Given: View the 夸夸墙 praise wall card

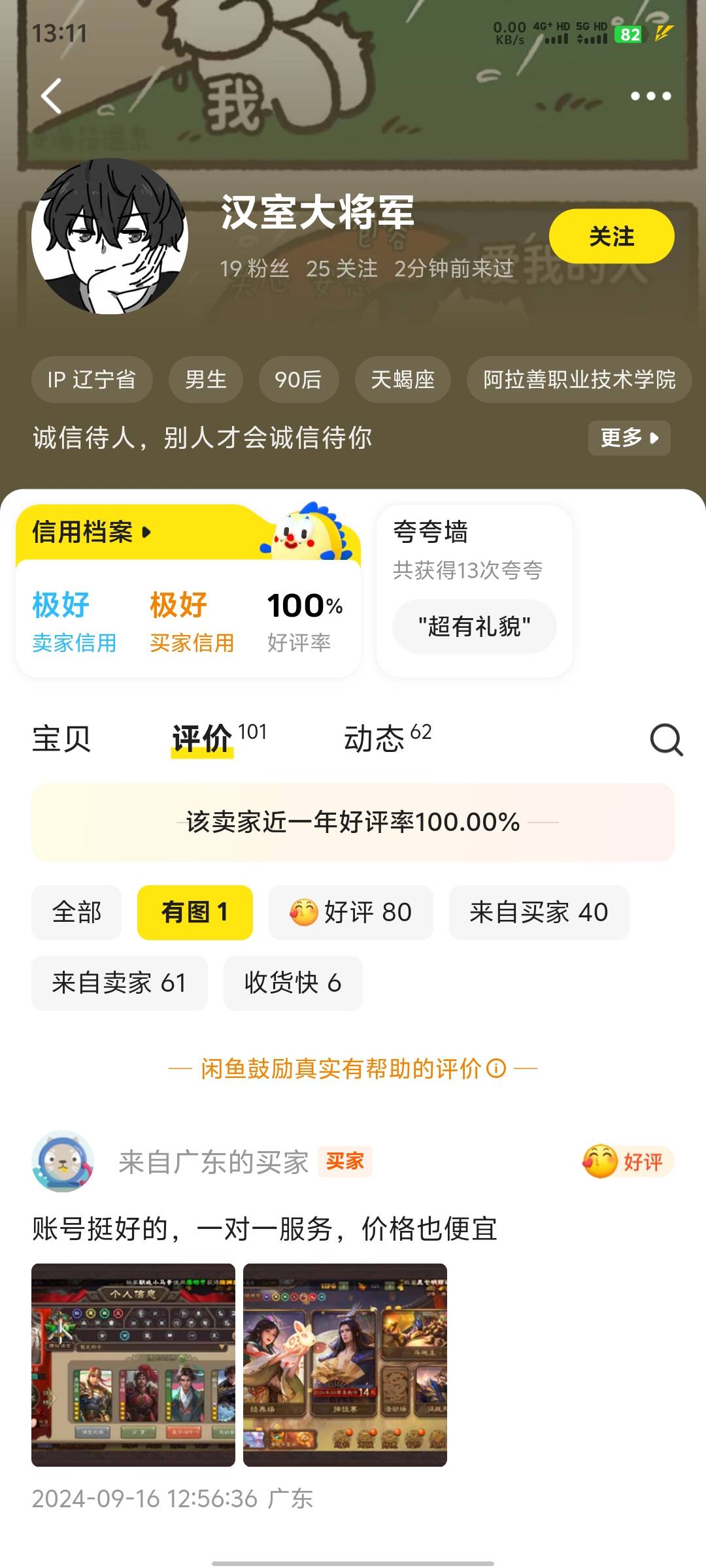Looking at the screenshot, I should click(475, 591).
